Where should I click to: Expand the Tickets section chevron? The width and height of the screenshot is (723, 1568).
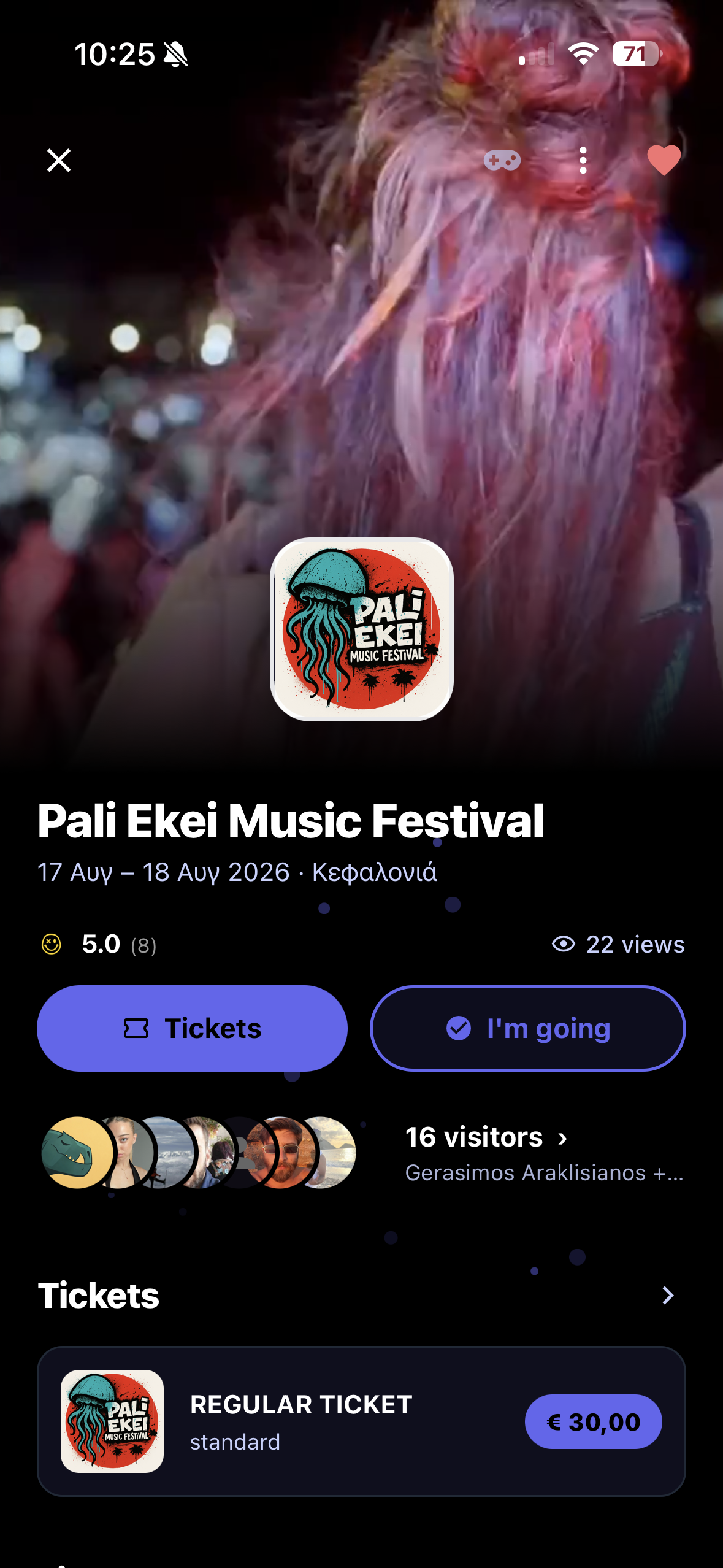pyautogui.click(x=668, y=1295)
